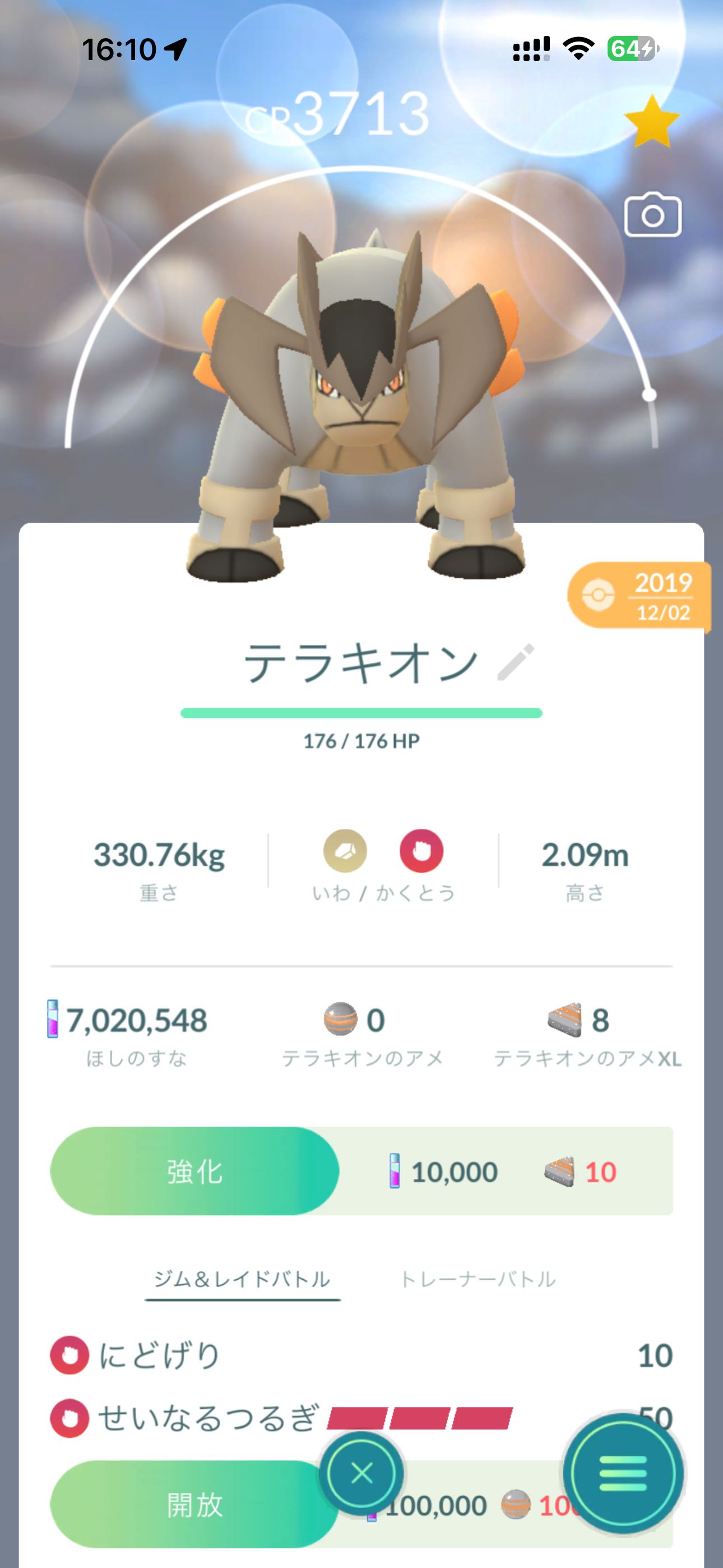Close the Pokémon detail screen
The height and width of the screenshot is (1568, 723).
pos(362,1474)
